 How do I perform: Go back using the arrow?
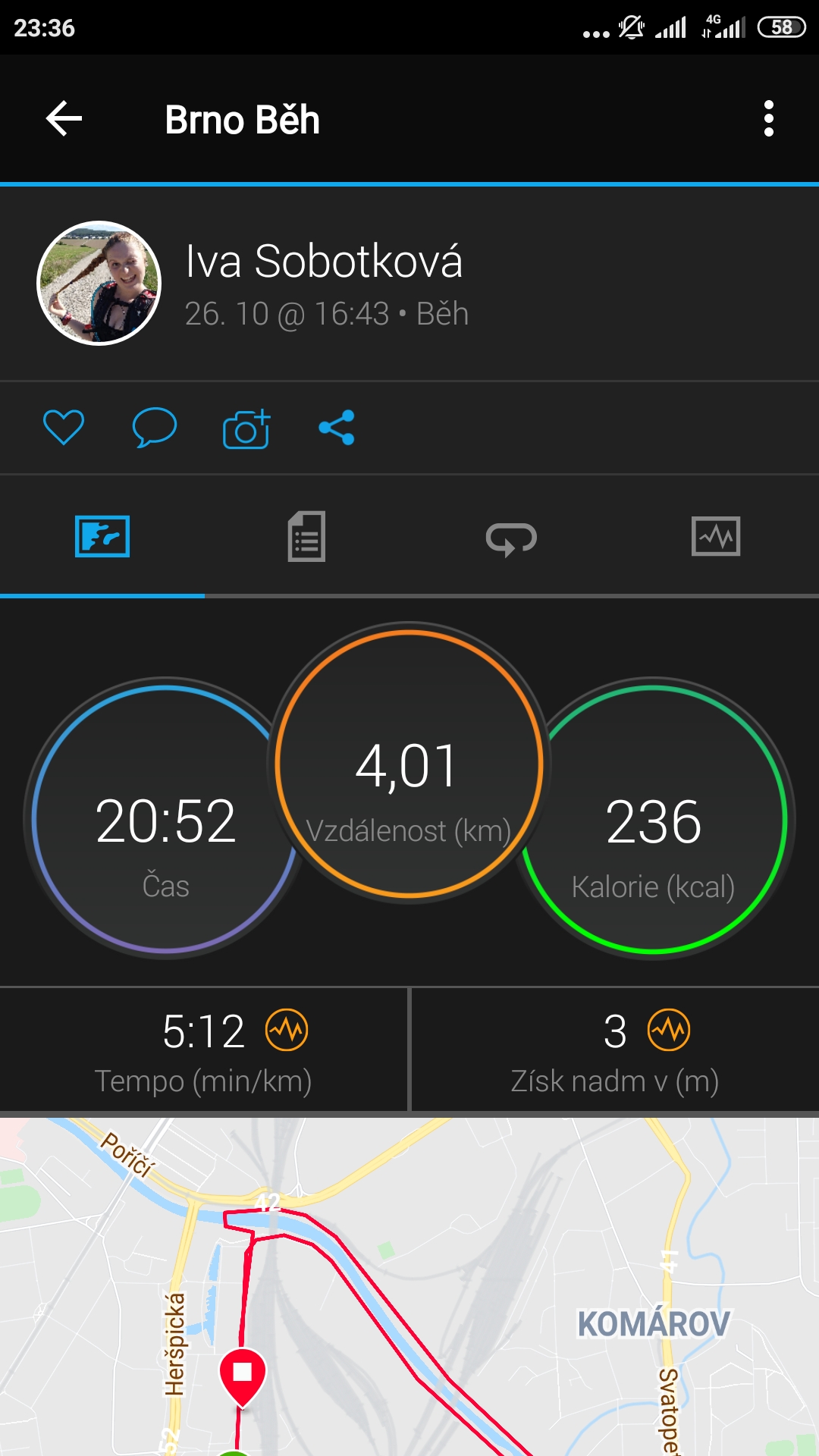click(64, 119)
